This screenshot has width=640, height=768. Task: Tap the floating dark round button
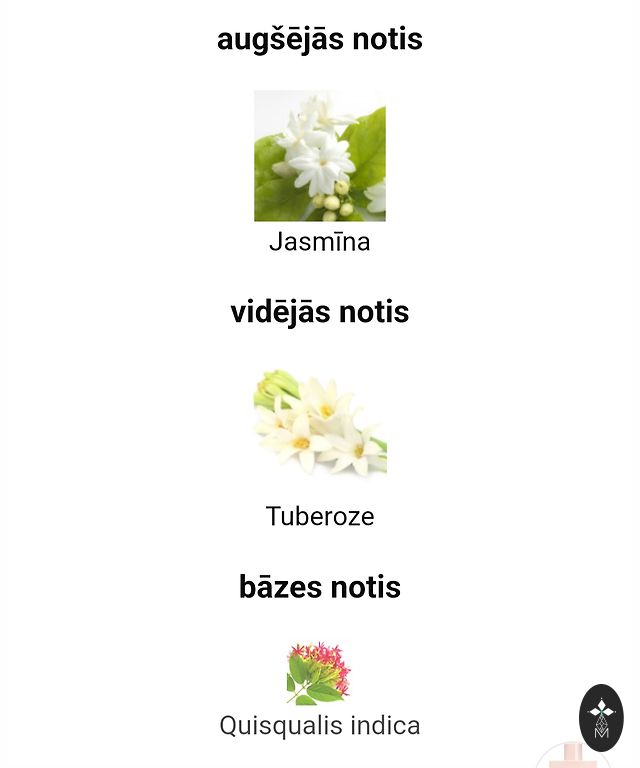[x=601, y=717]
